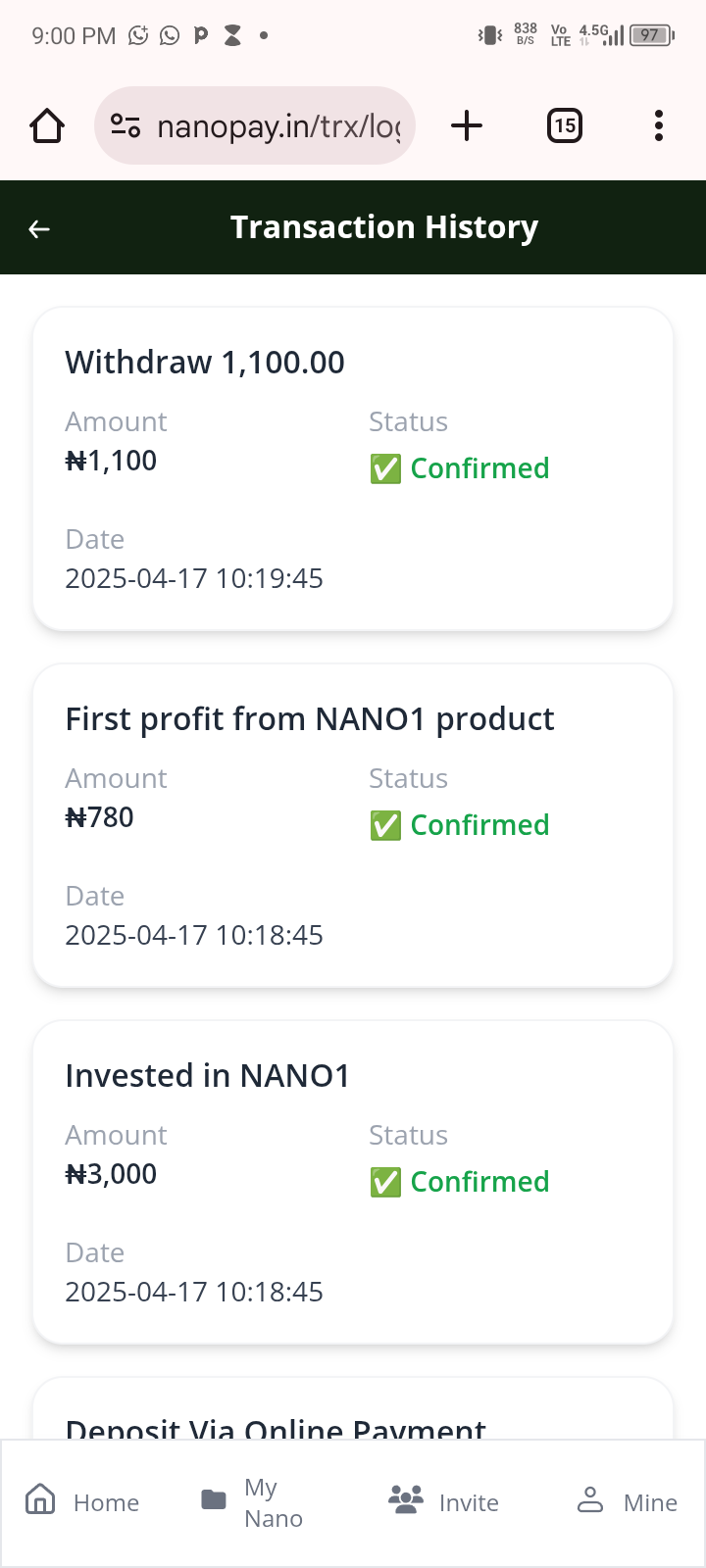
Task: Open the browser home page
Action: (x=47, y=125)
